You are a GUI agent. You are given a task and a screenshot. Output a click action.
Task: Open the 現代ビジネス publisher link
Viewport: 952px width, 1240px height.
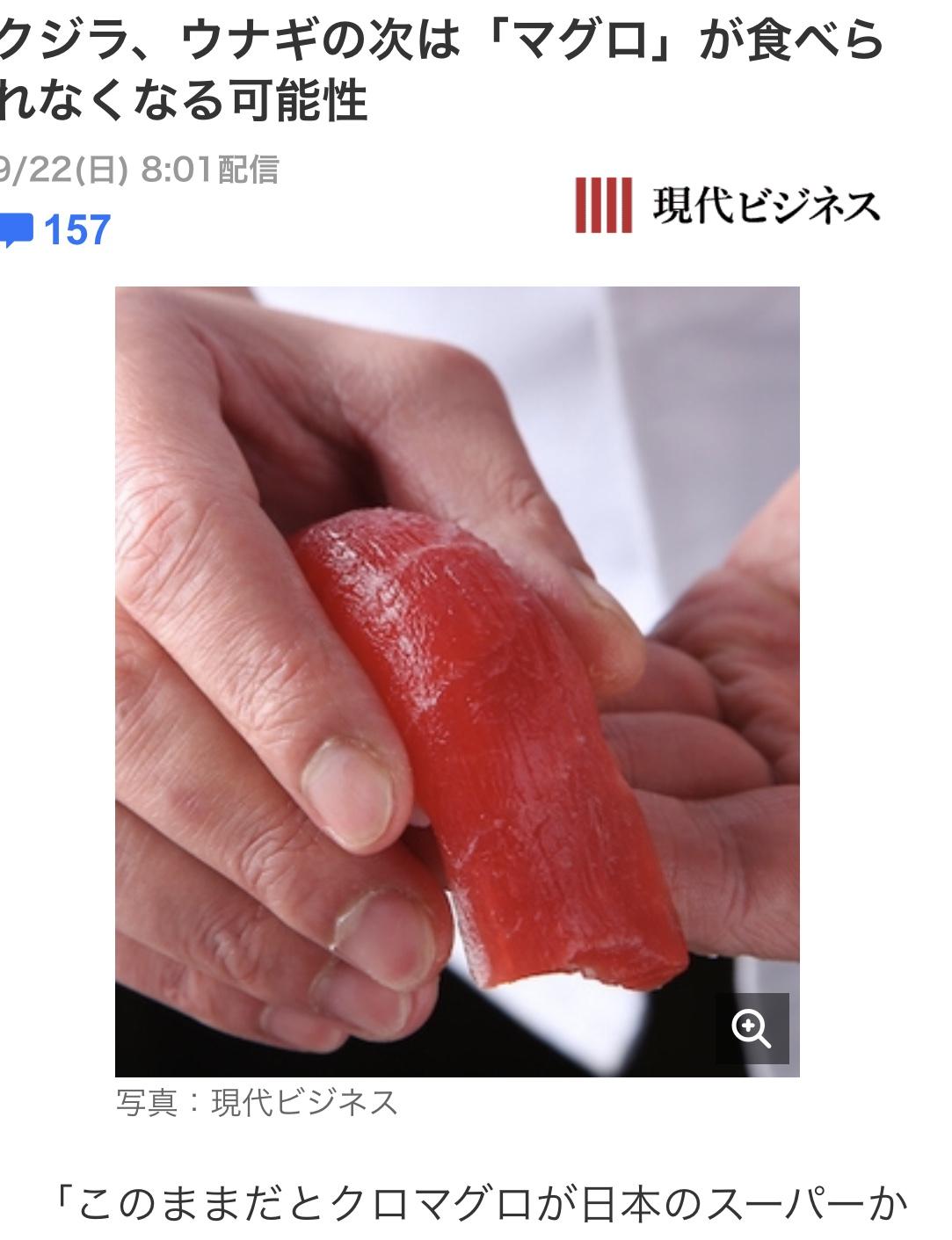[x=728, y=206]
